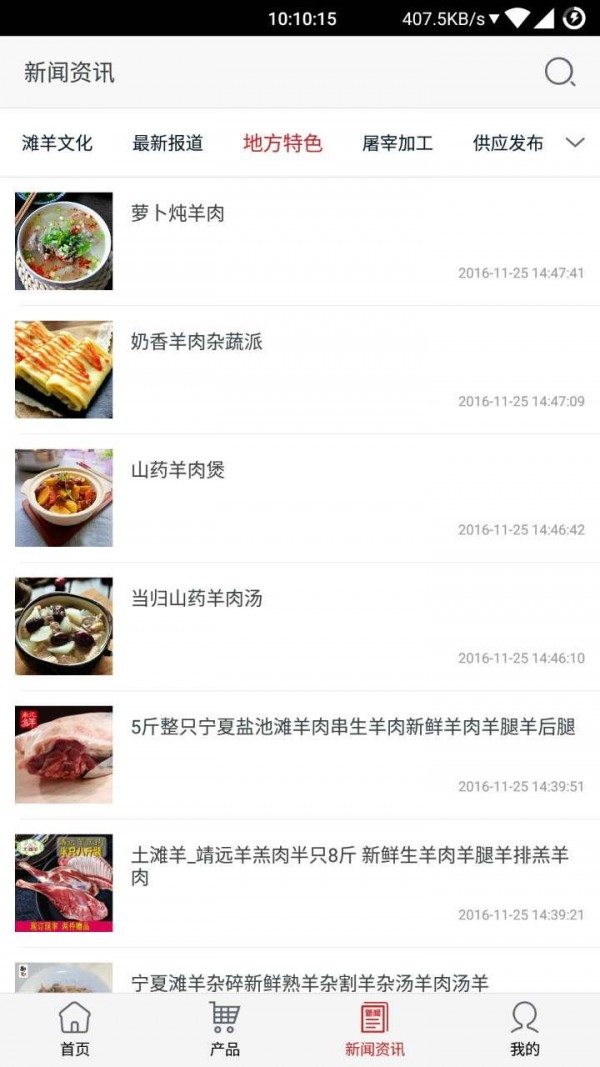Switch to the 滩羊文化 tab
The height and width of the screenshot is (1067, 600).
57,143
